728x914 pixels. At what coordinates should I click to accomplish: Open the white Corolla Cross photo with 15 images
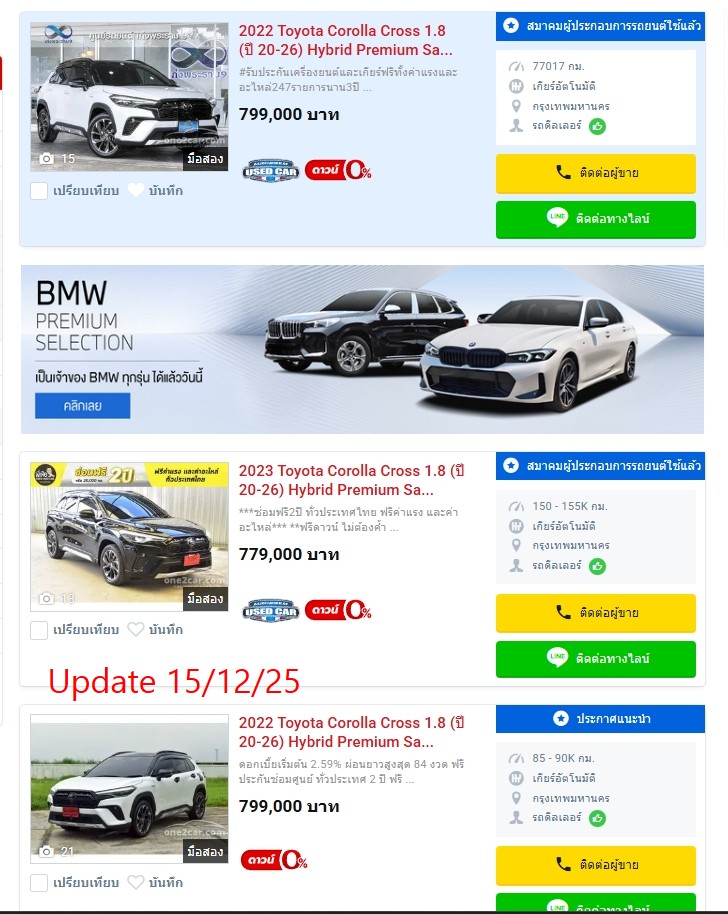tap(129, 95)
